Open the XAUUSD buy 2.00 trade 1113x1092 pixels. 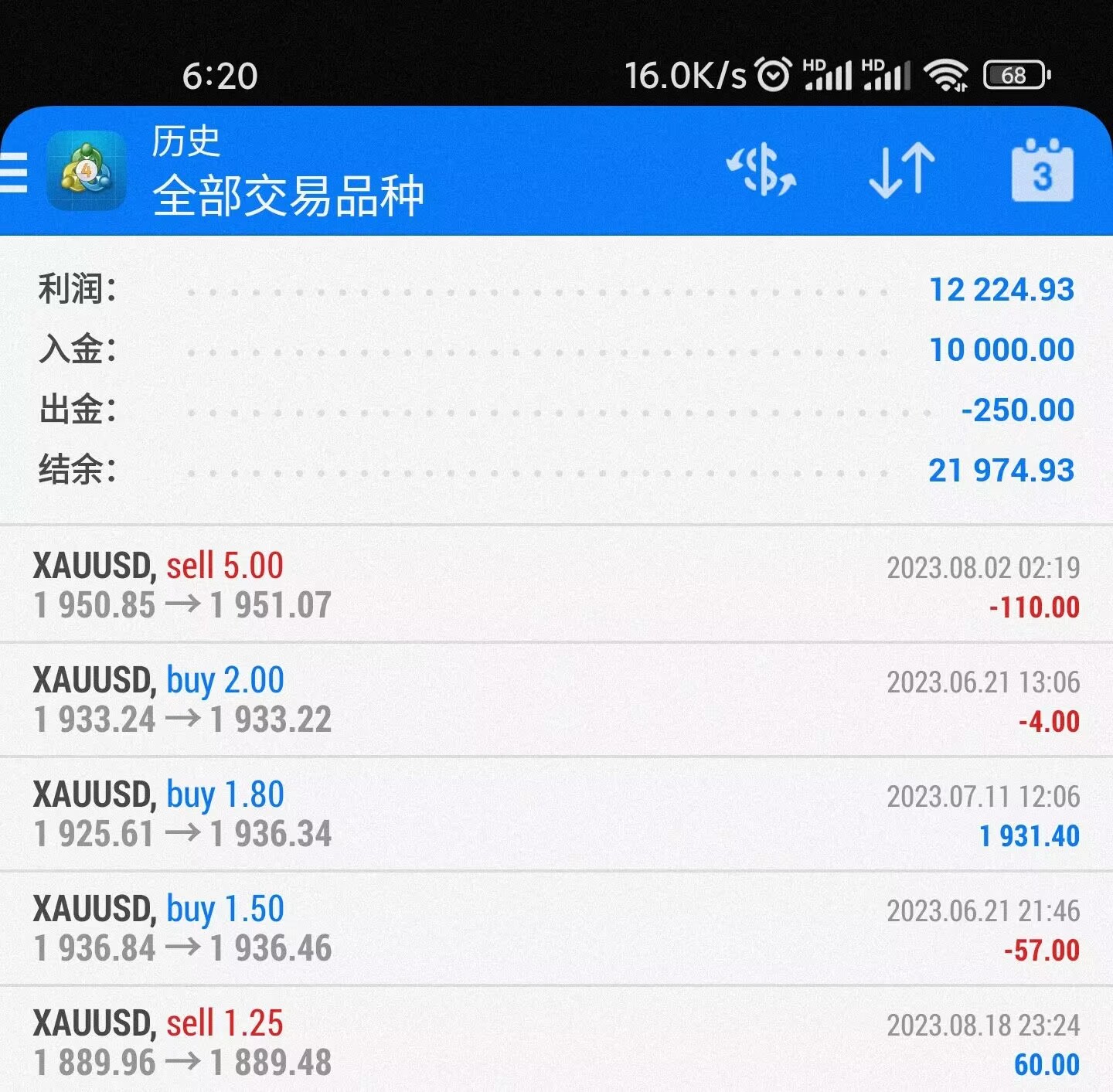[556, 699]
